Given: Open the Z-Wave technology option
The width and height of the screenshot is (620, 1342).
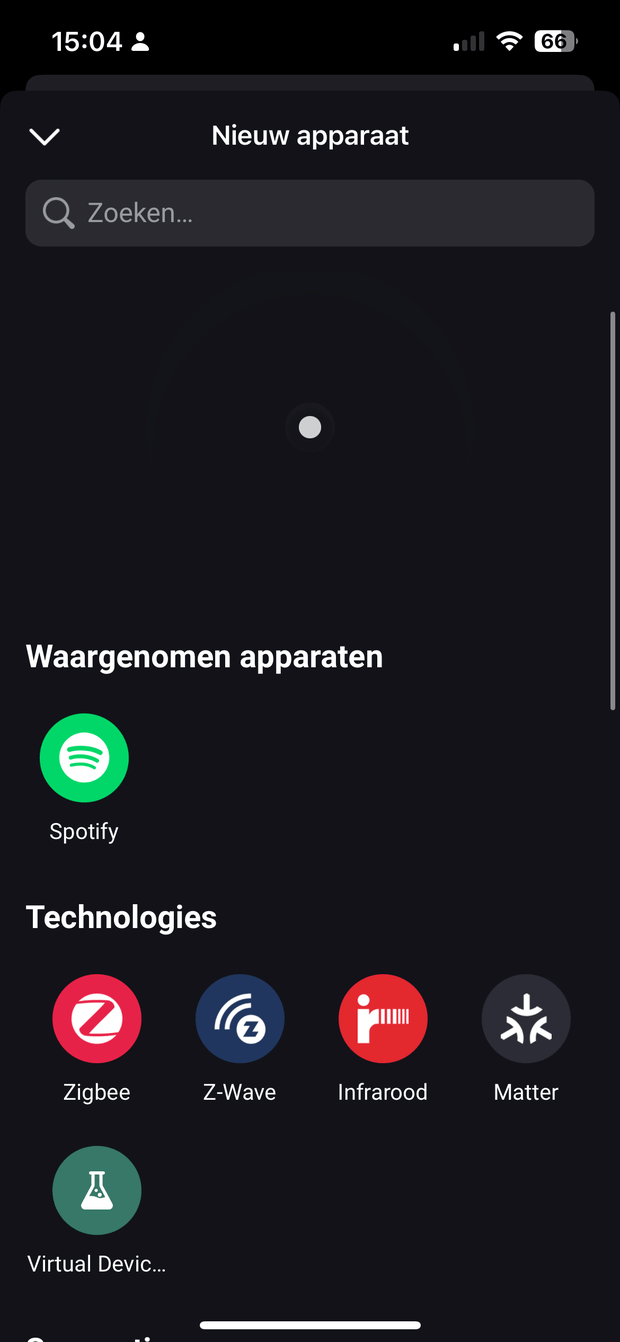Looking at the screenshot, I should 240,1019.
